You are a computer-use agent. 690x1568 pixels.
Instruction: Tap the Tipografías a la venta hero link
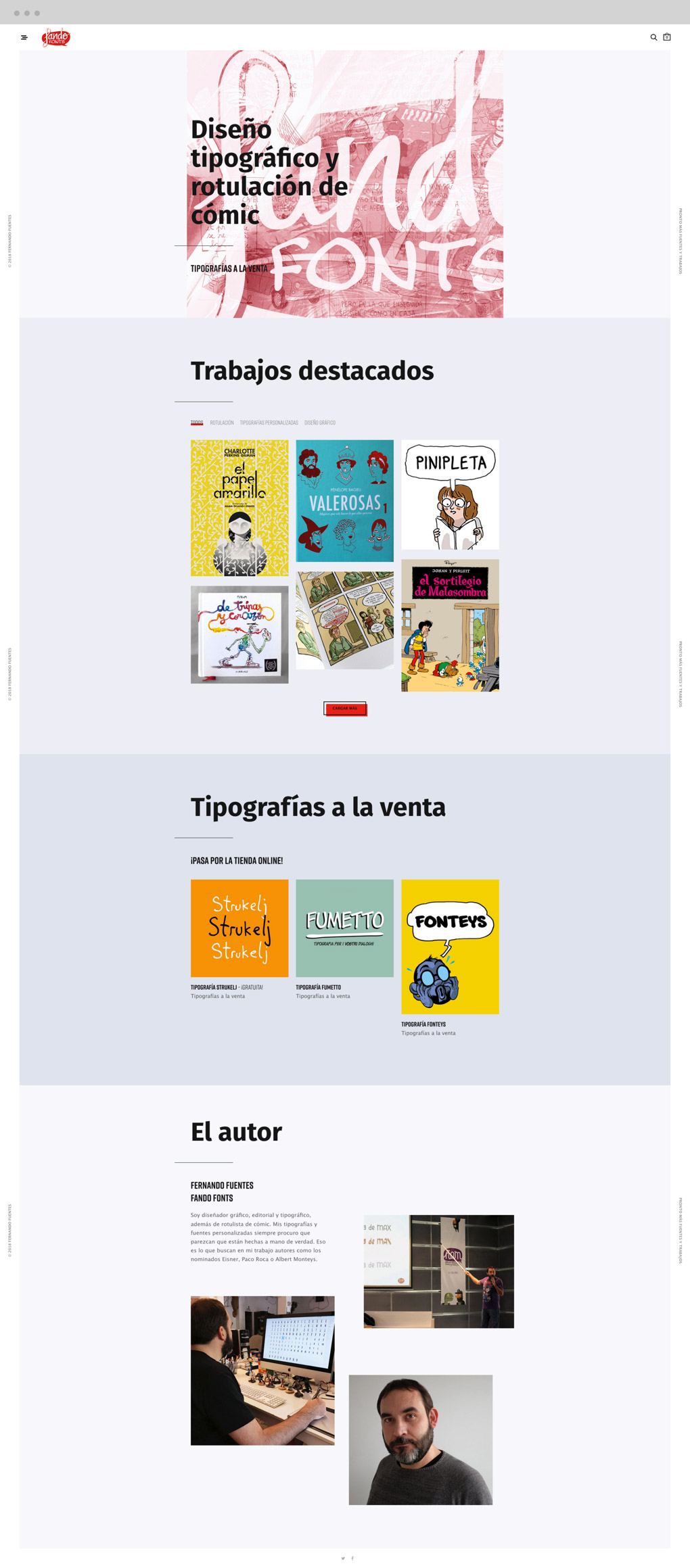point(229,268)
